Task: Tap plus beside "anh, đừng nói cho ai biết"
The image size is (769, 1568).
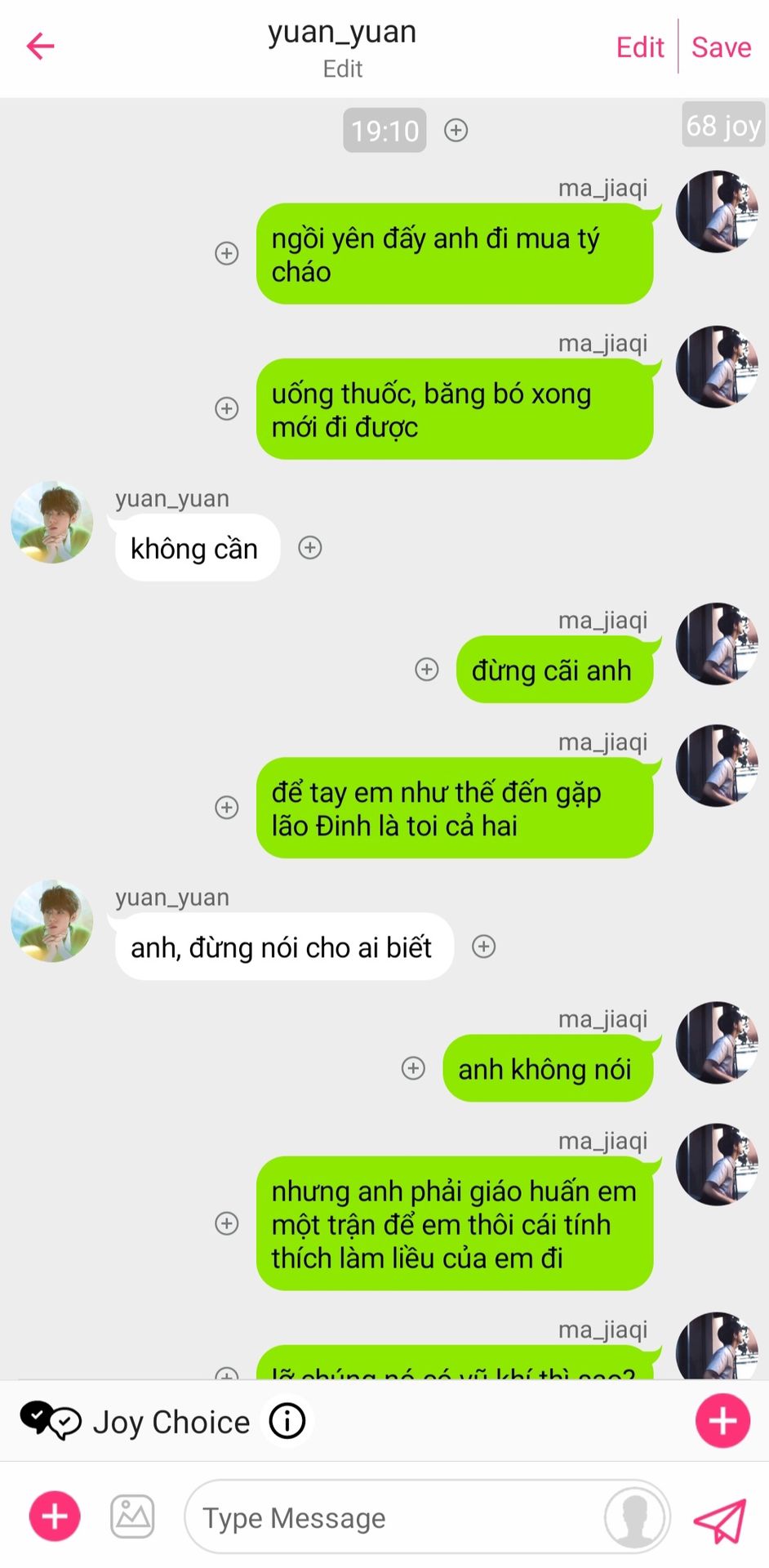Action: 484,947
